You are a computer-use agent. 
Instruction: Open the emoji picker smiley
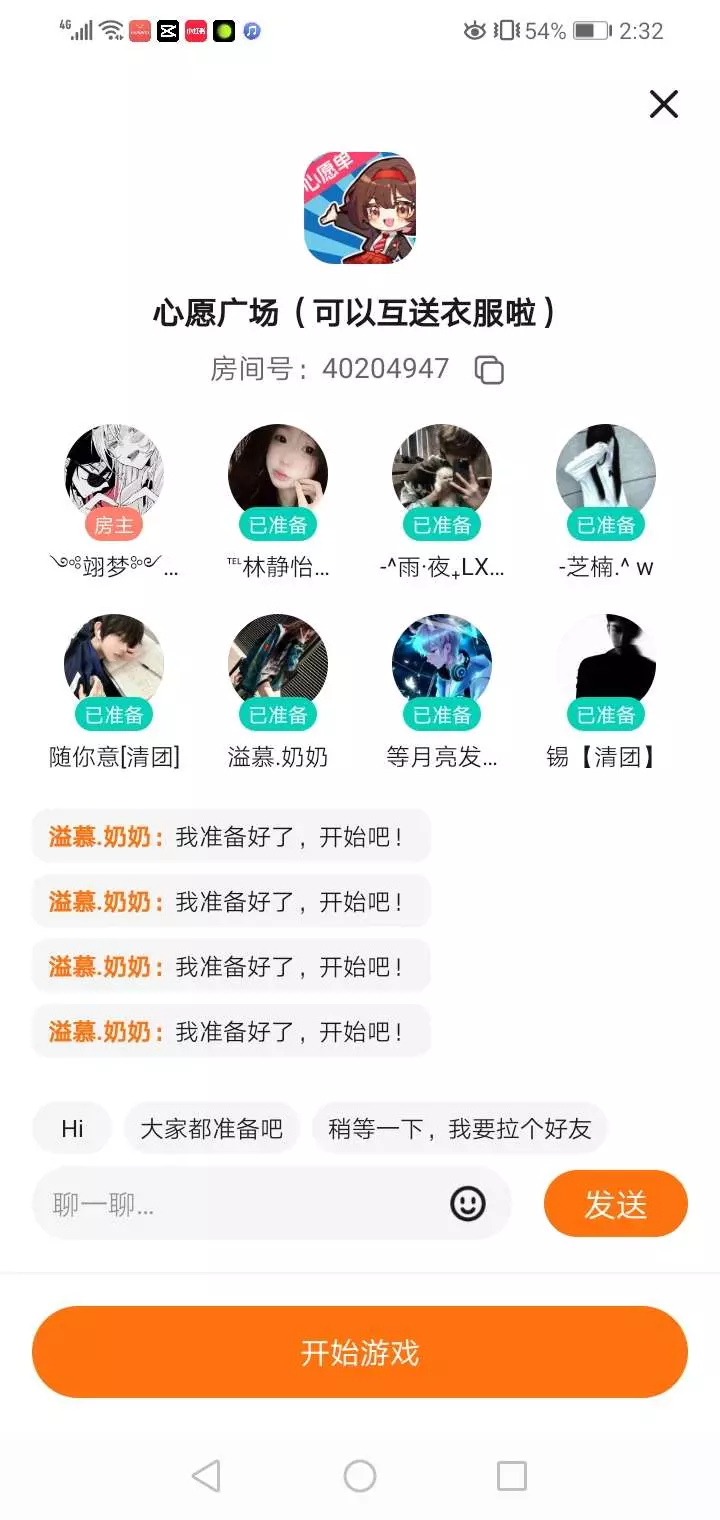(468, 1204)
